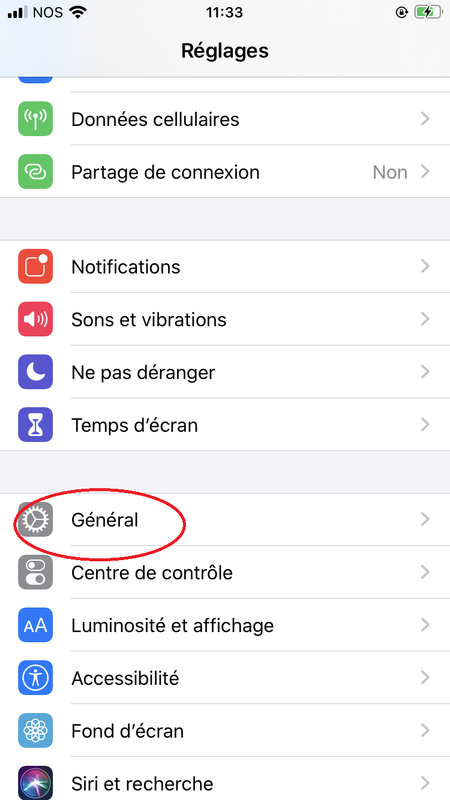The image size is (450, 800).
Task: Open Siri et recherche
Action: 225,779
